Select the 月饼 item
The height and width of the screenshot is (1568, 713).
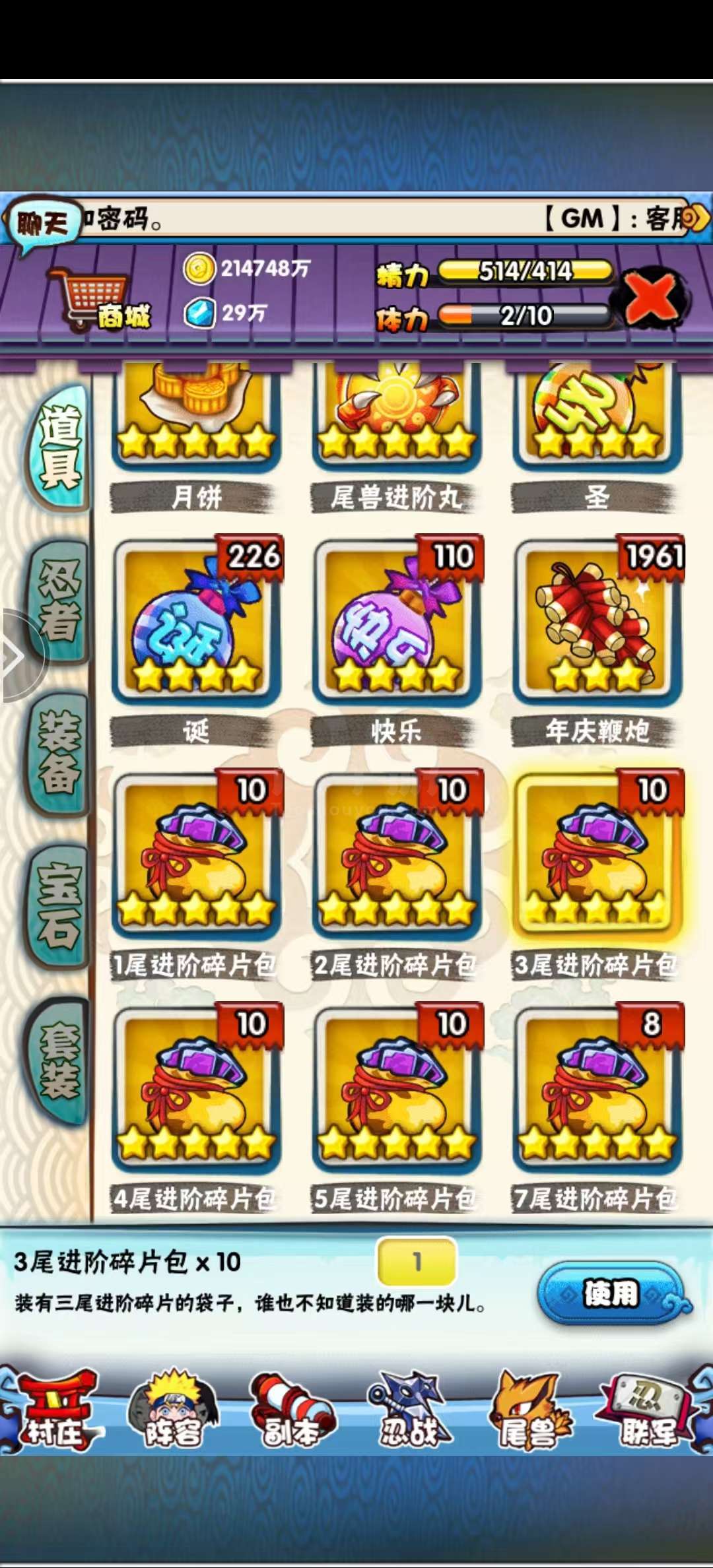tap(196, 416)
